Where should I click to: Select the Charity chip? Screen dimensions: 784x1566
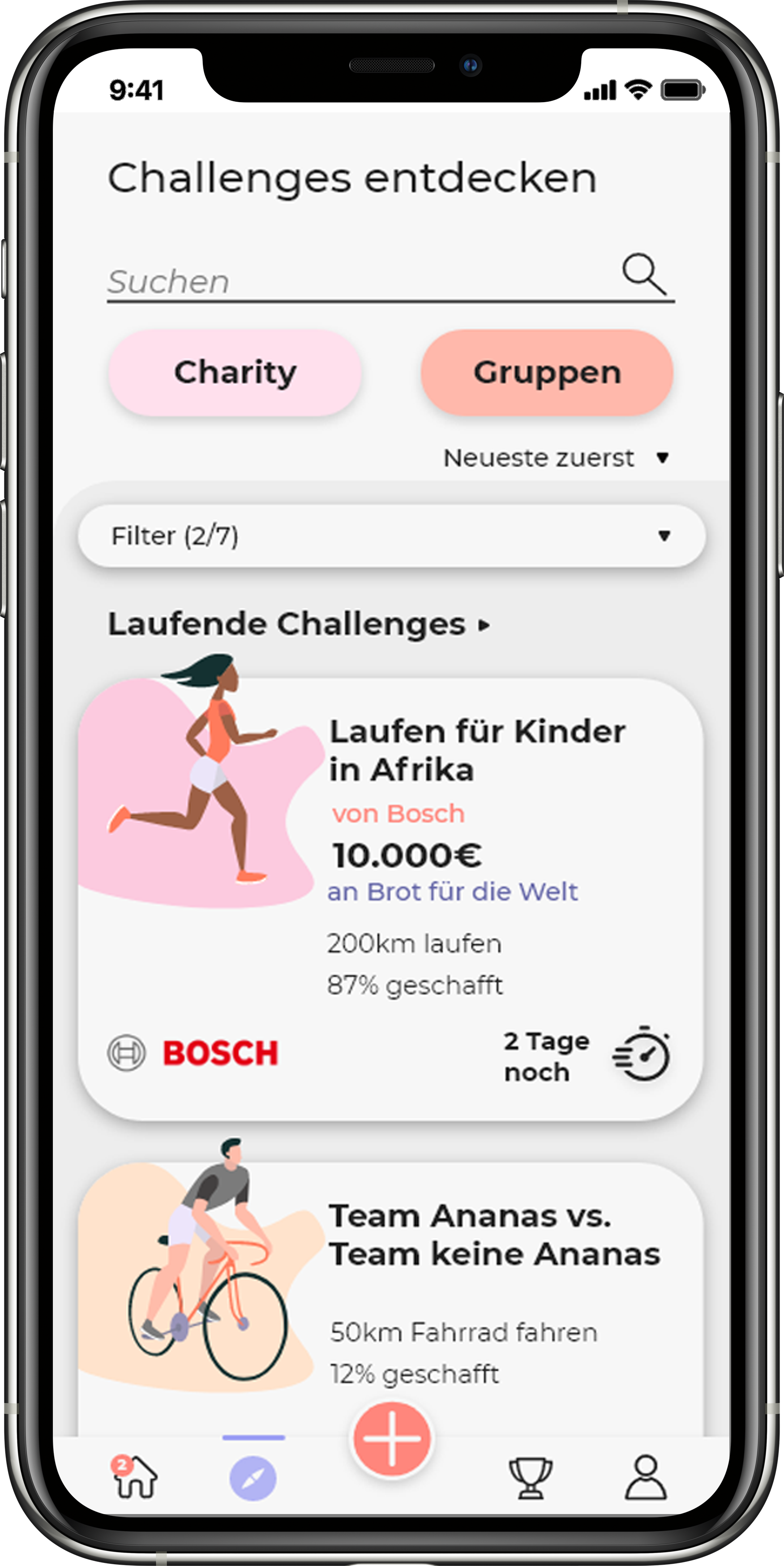point(235,373)
